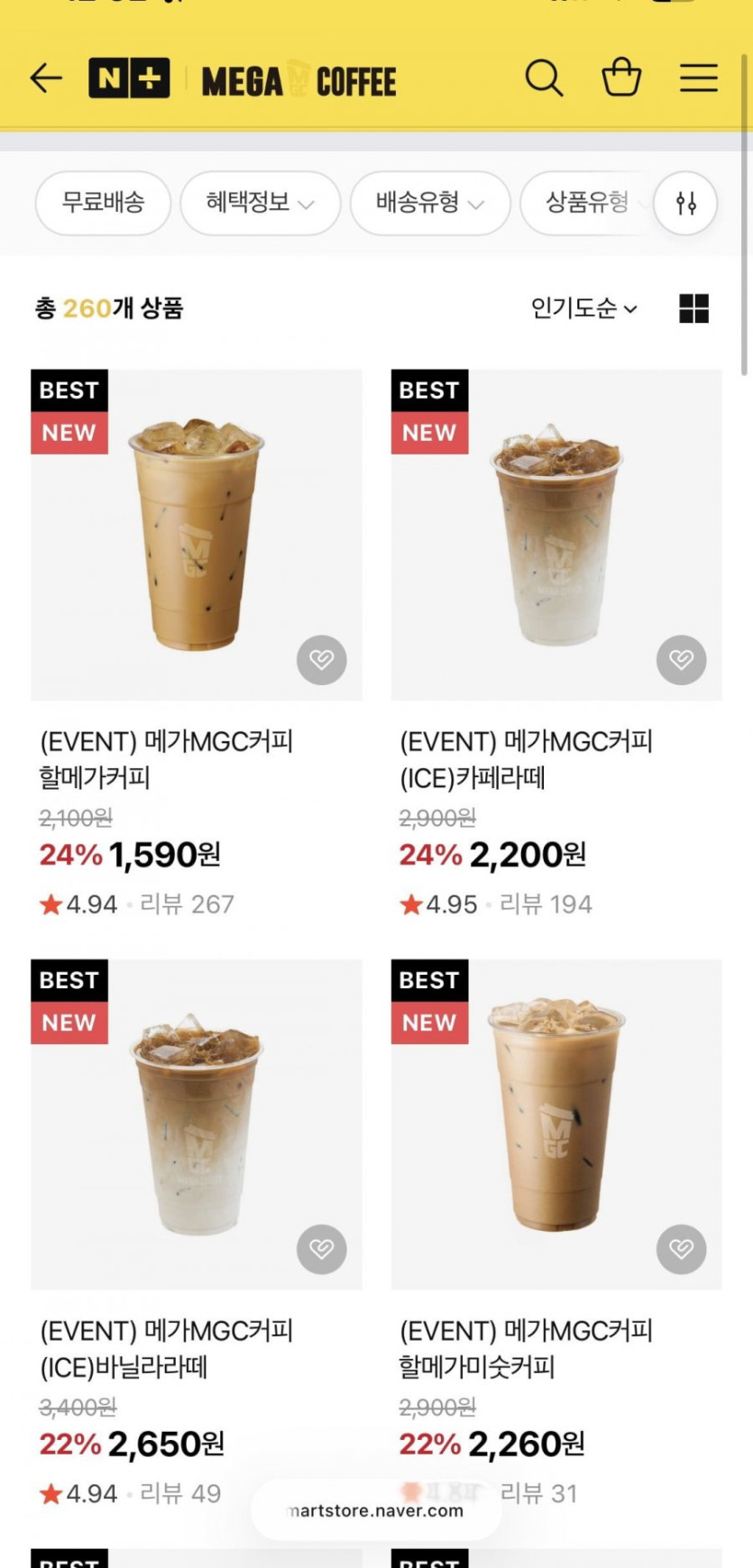Screen dimensions: 753x1568
Task: Open the detailed filter settings icon
Action: pos(685,203)
